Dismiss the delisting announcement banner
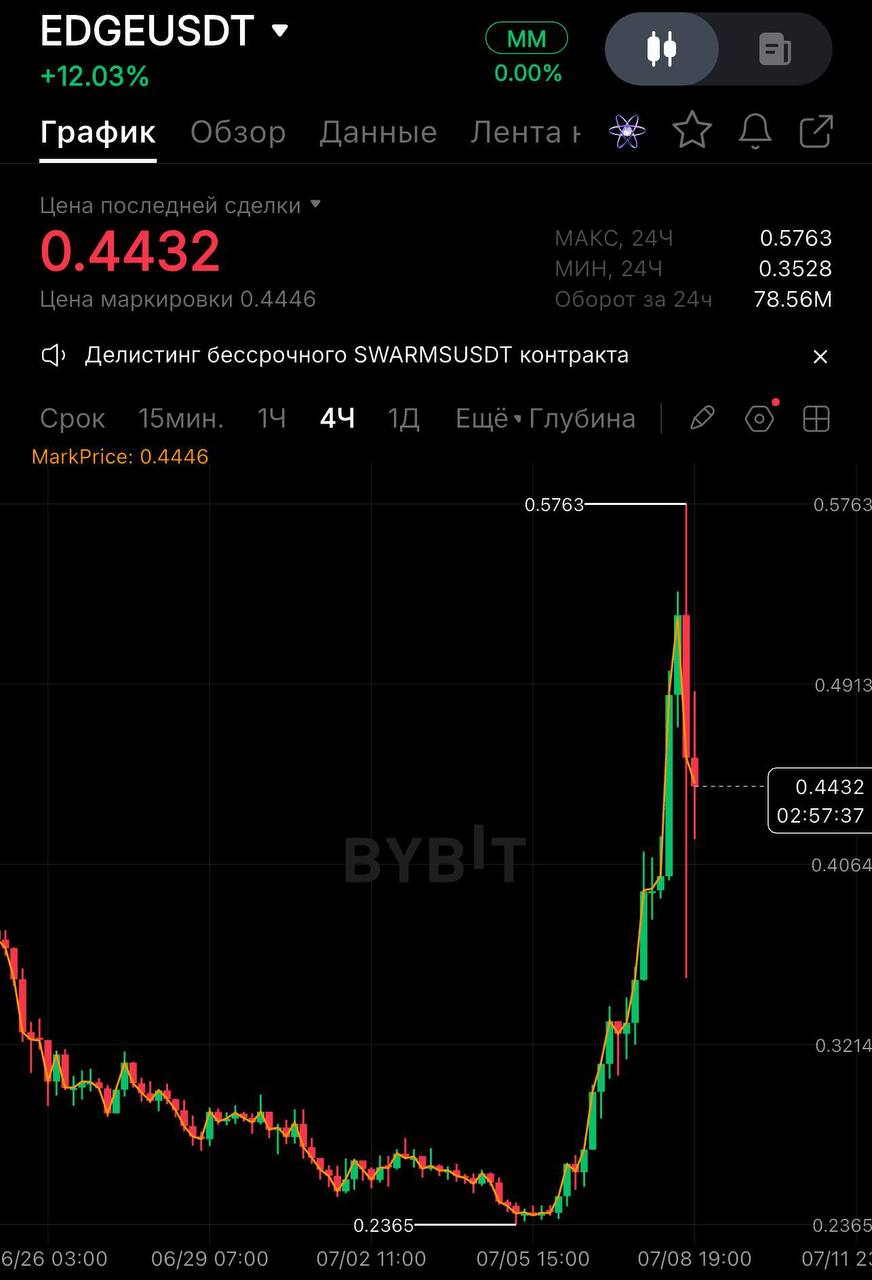The height and width of the screenshot is (1280, 872). tap(820, 356)
